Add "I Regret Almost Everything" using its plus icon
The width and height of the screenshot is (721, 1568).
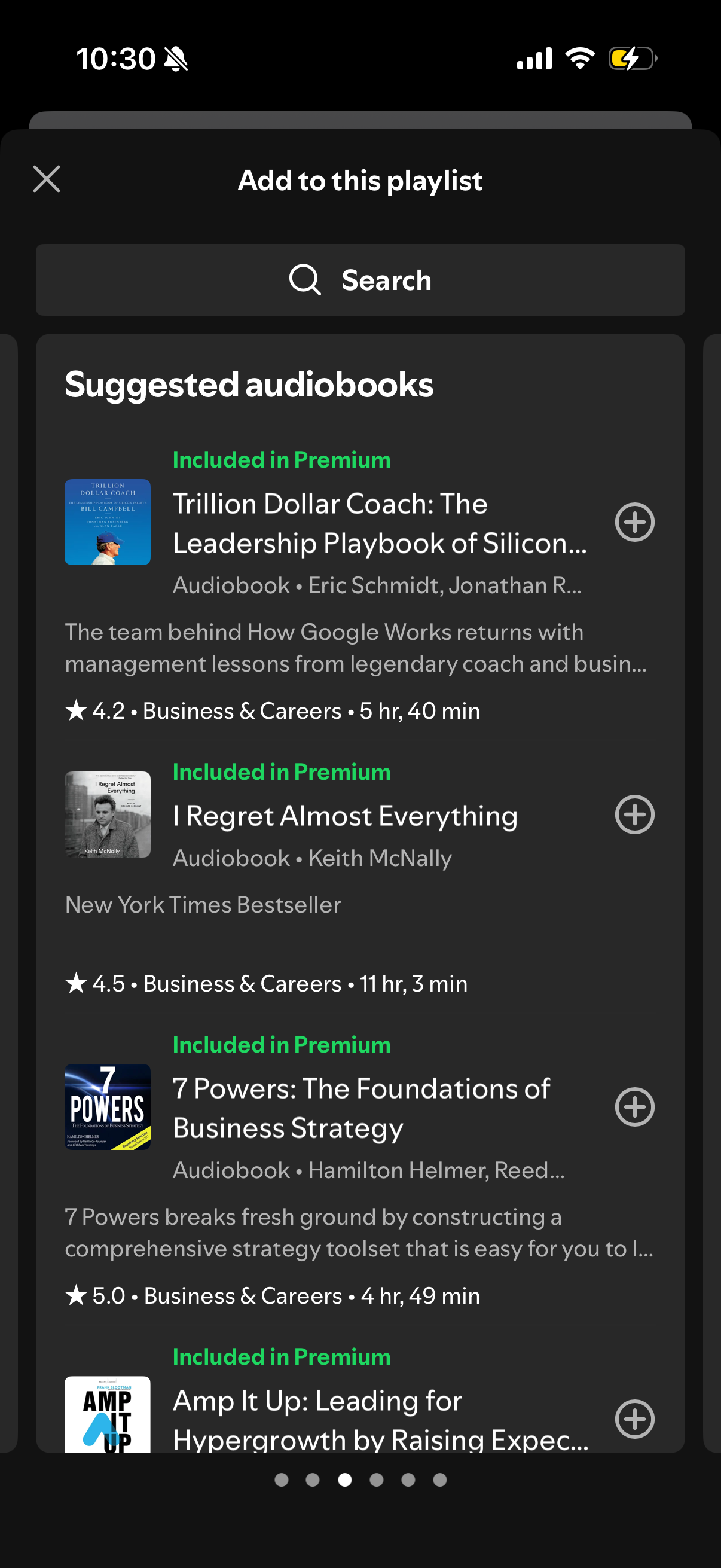[636, 814]
